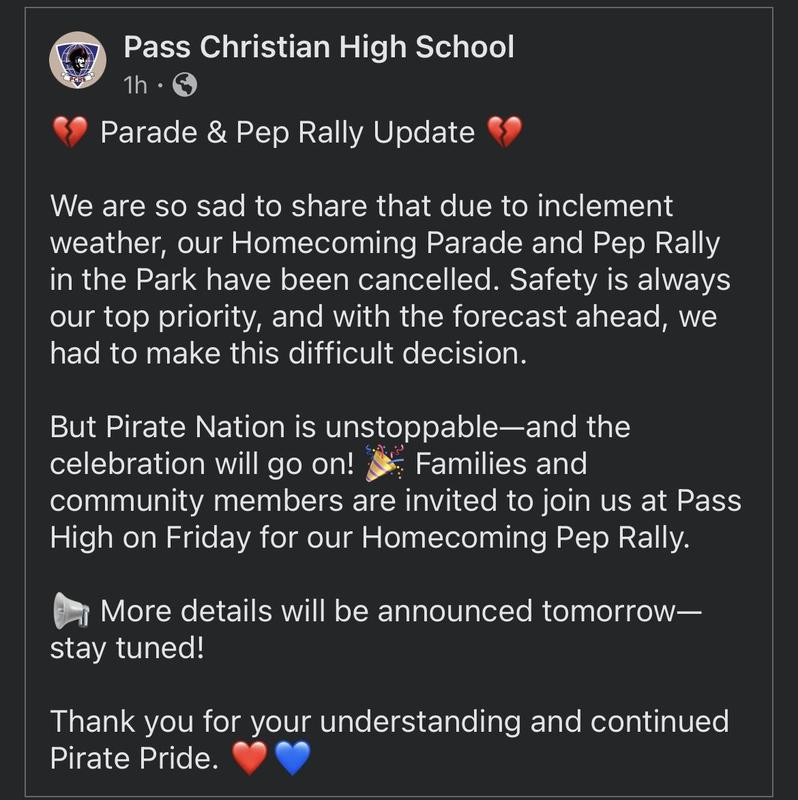Open Pass Christian High School's profile picture
This screenshot has width=798, height=800.
tap(78, 61)
